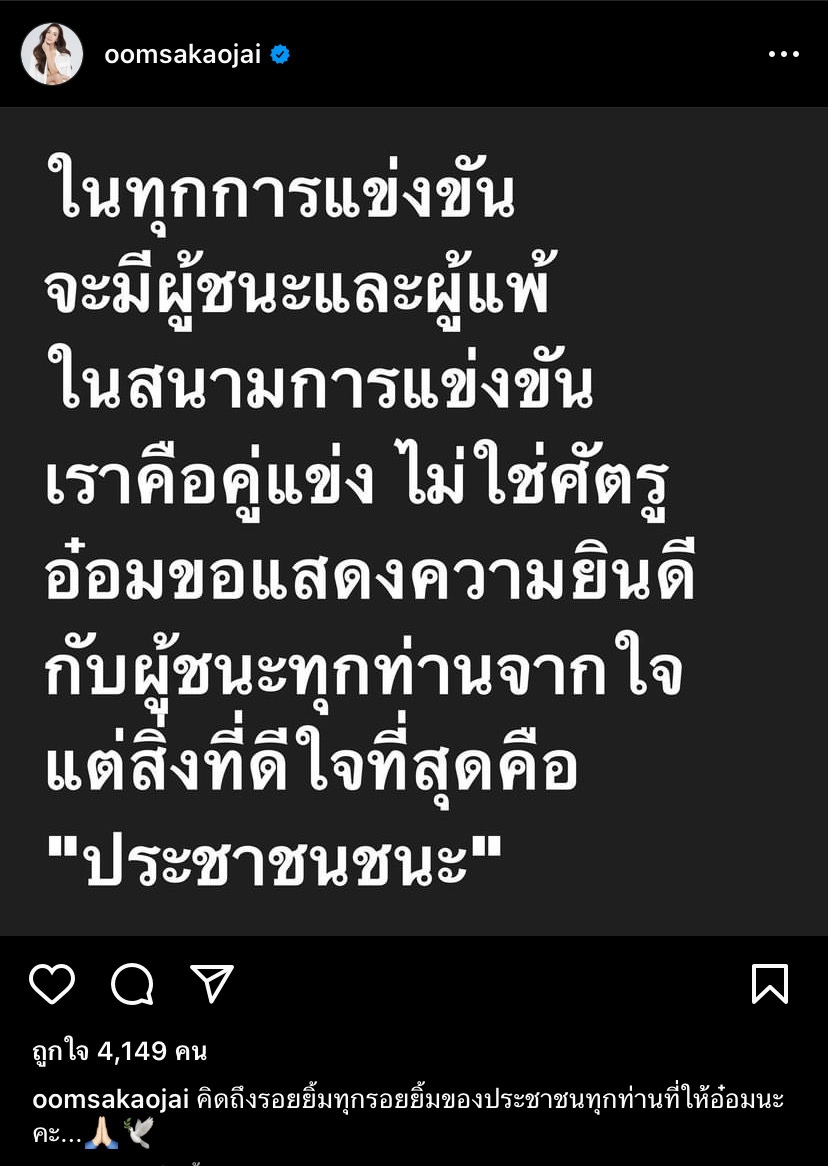Tap the quote image post

point(414,520)
